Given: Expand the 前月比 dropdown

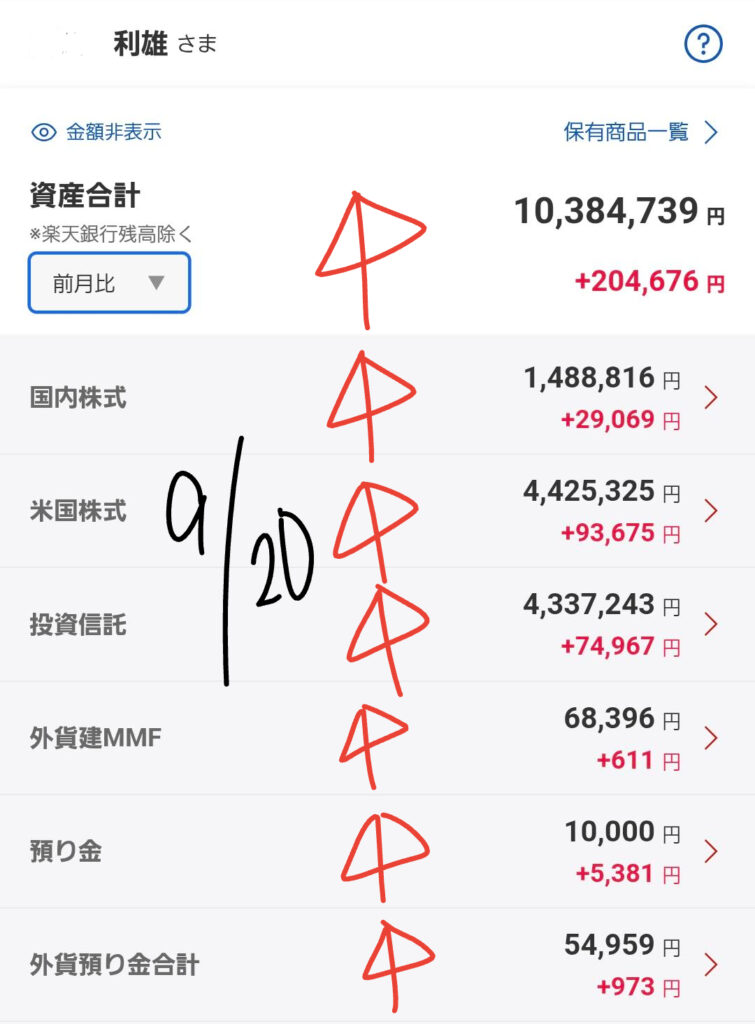Looking at the screenshot, I should (109, 283).
